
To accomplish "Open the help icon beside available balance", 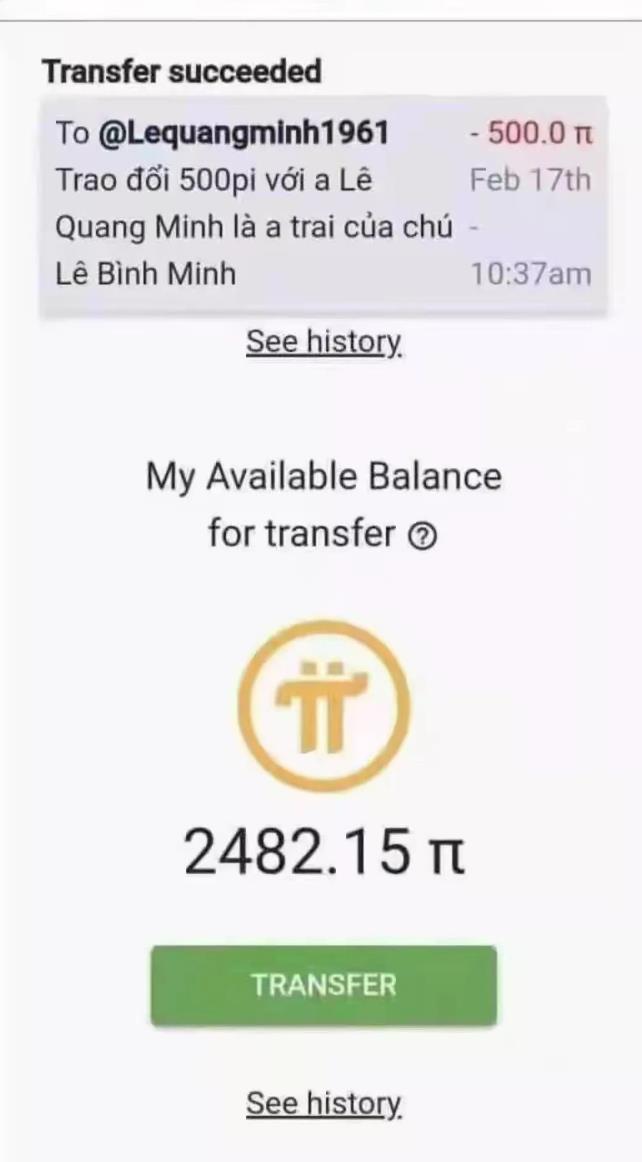I will (423, 537).
